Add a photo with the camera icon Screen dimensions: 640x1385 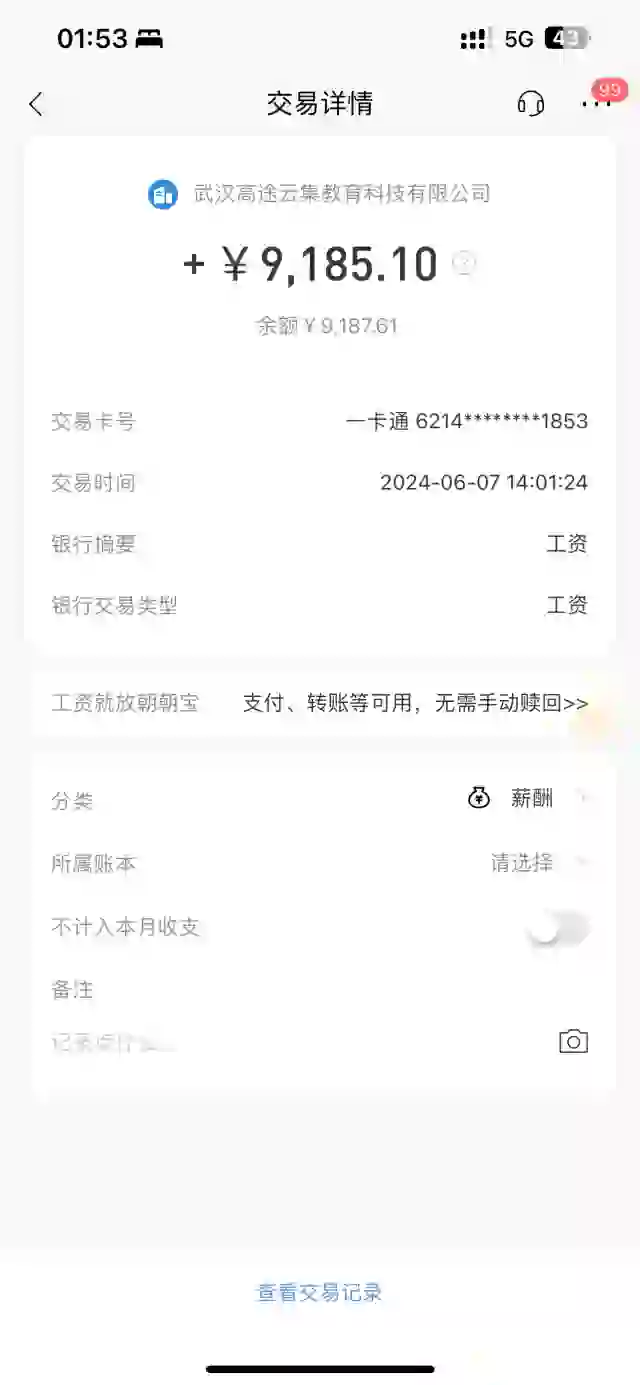pyautogui.click(x=573, y=1042)
